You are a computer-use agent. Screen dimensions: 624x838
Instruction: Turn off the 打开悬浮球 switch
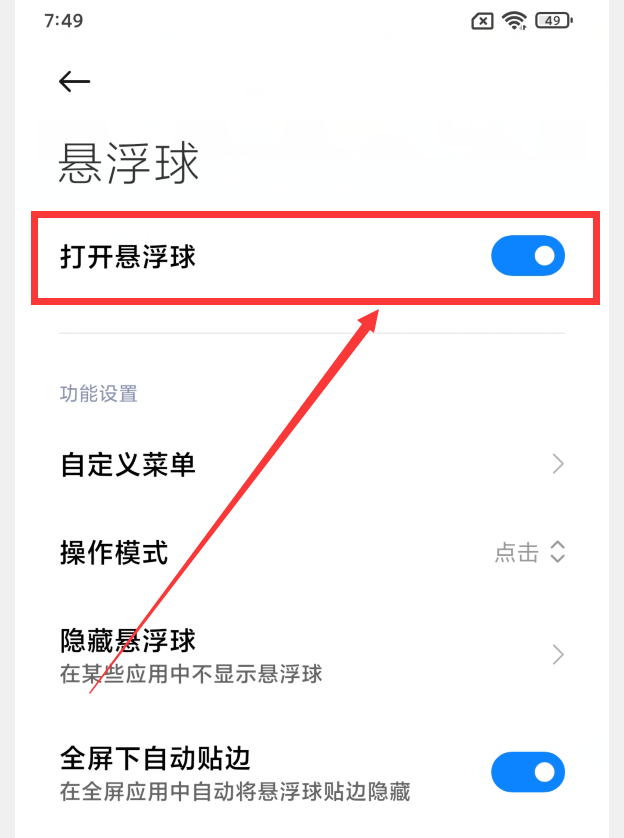pos(527,257)
